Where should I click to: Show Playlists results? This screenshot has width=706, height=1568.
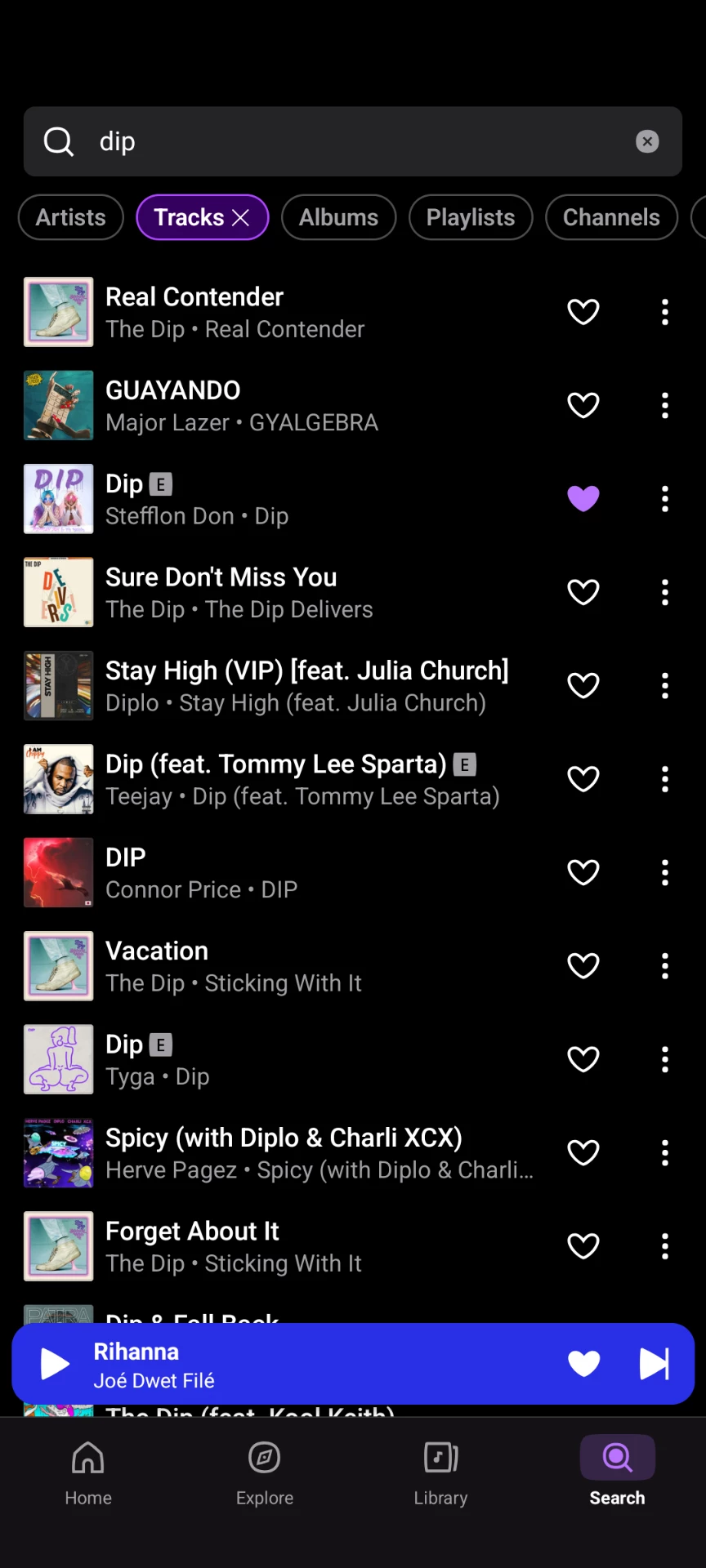coord(471,217)
